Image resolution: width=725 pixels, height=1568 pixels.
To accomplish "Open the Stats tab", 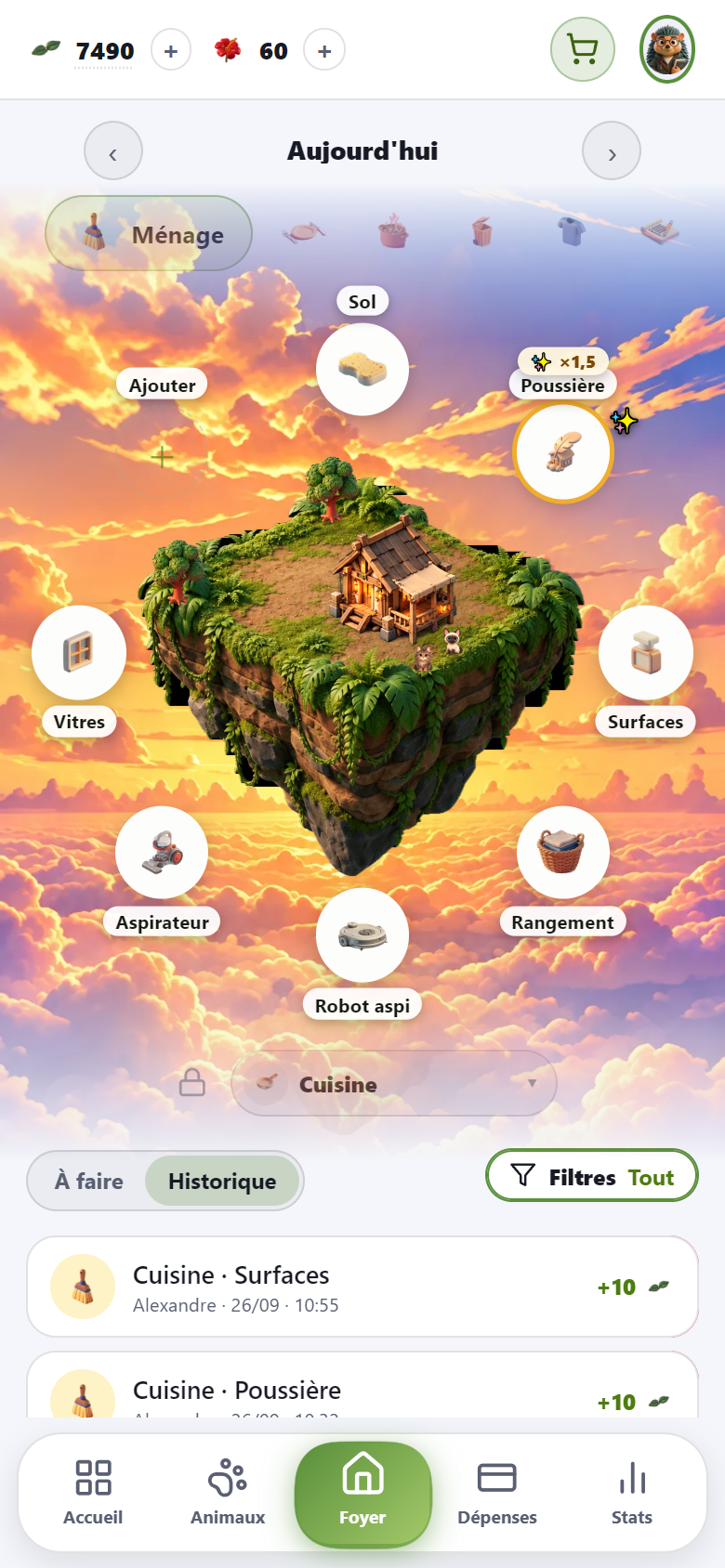I will click(x=632, y=1493).
